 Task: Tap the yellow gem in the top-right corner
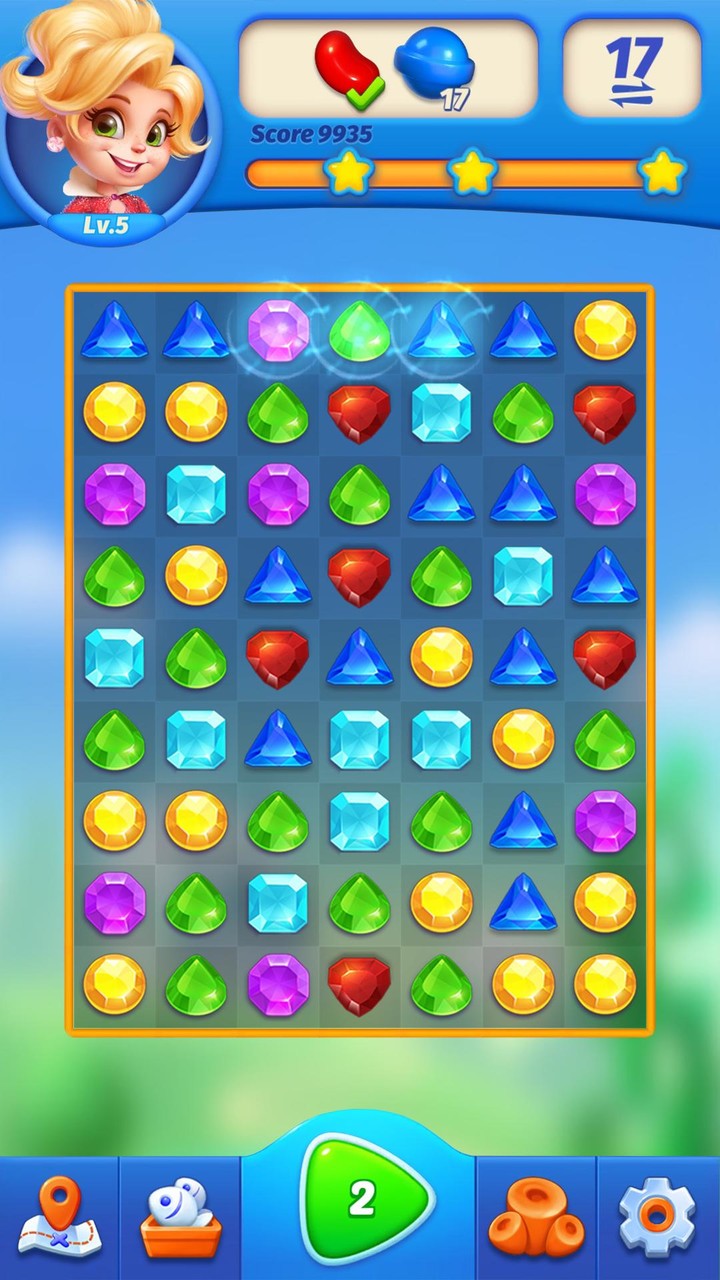605,330
